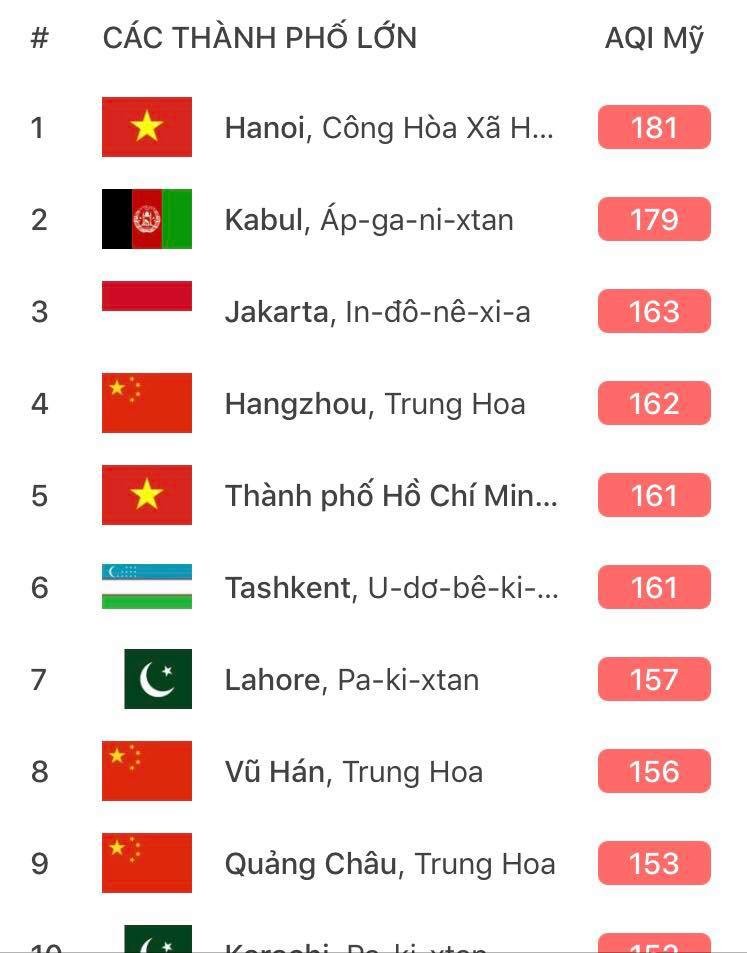
Task: Click the Uzbekistan flag beside Tashkent
Action: 146,587
